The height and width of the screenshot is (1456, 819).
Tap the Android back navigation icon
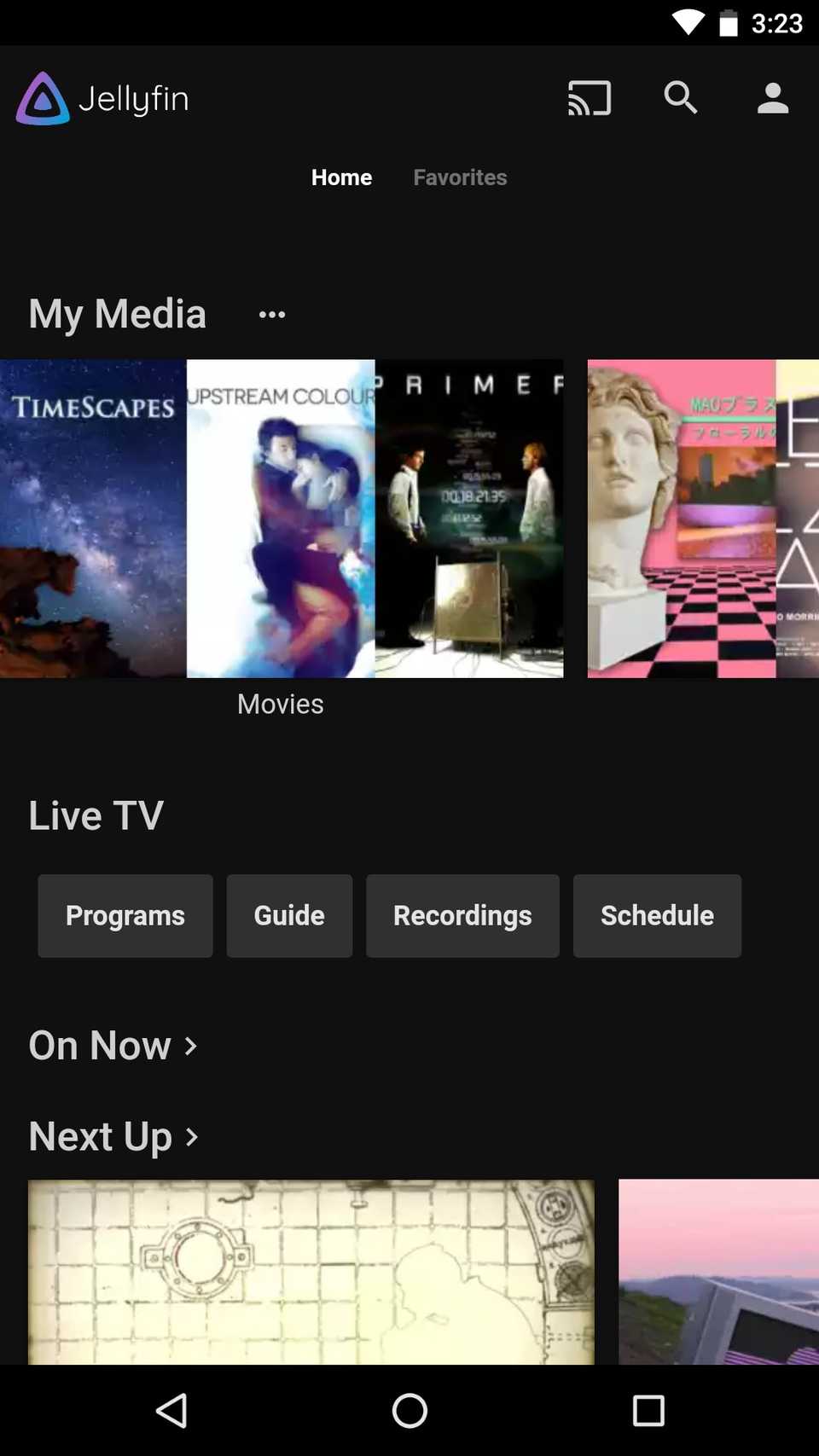click(x=172, y=1411)
